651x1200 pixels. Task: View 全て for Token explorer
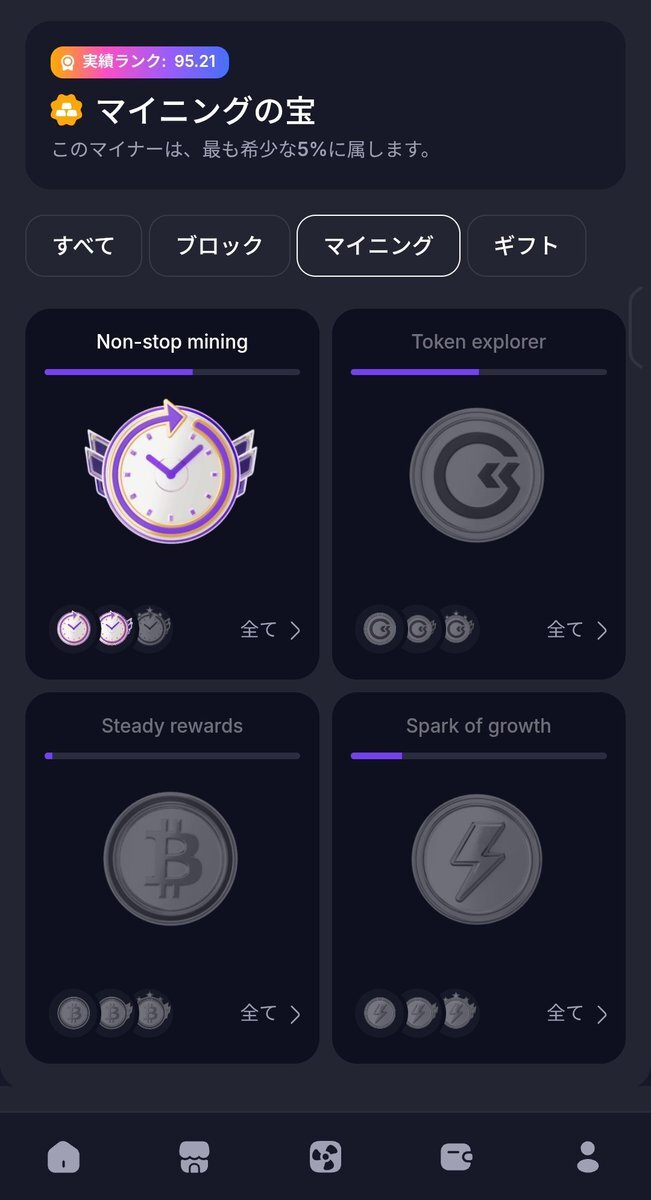[576, 630]
